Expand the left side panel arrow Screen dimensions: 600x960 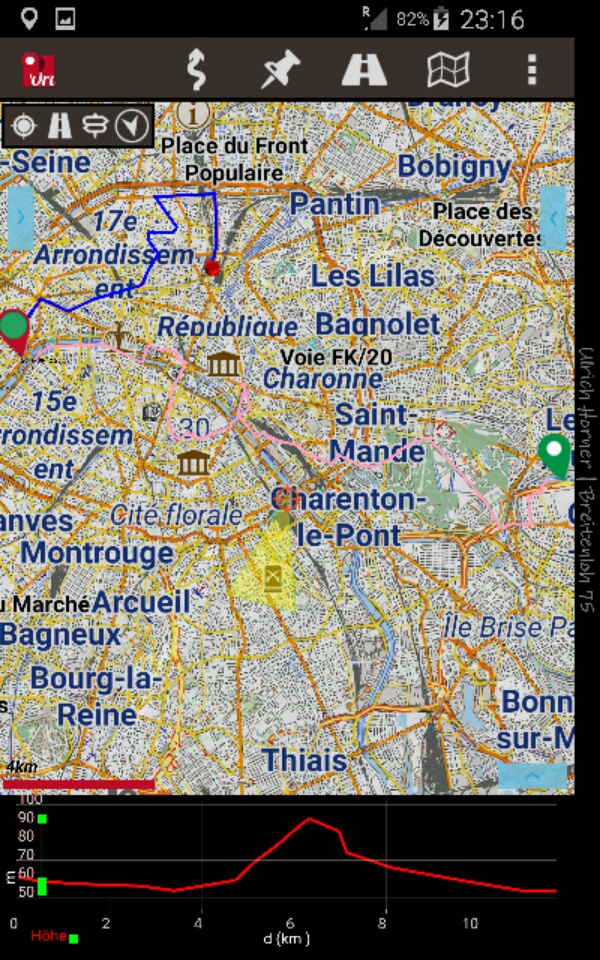[x=20, y=218]
